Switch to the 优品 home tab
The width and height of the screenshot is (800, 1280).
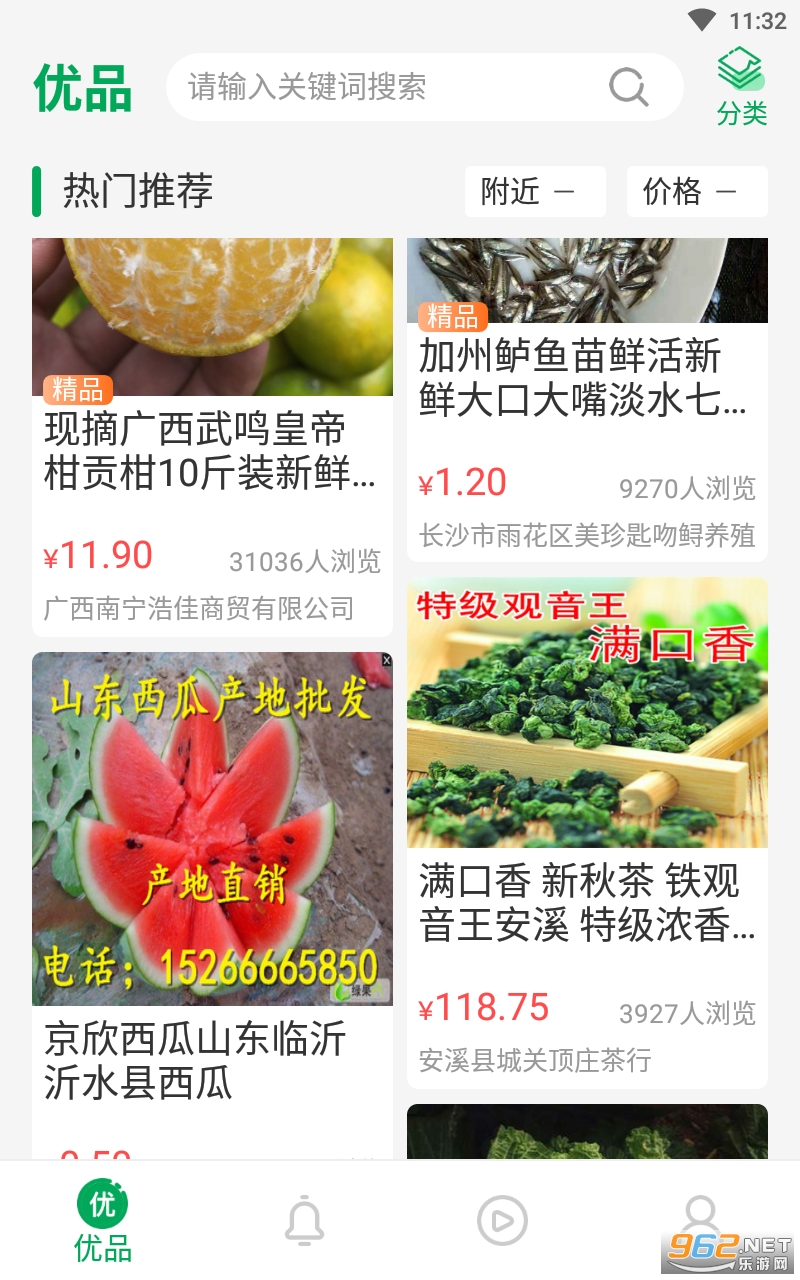click(x=103, y=1221)
